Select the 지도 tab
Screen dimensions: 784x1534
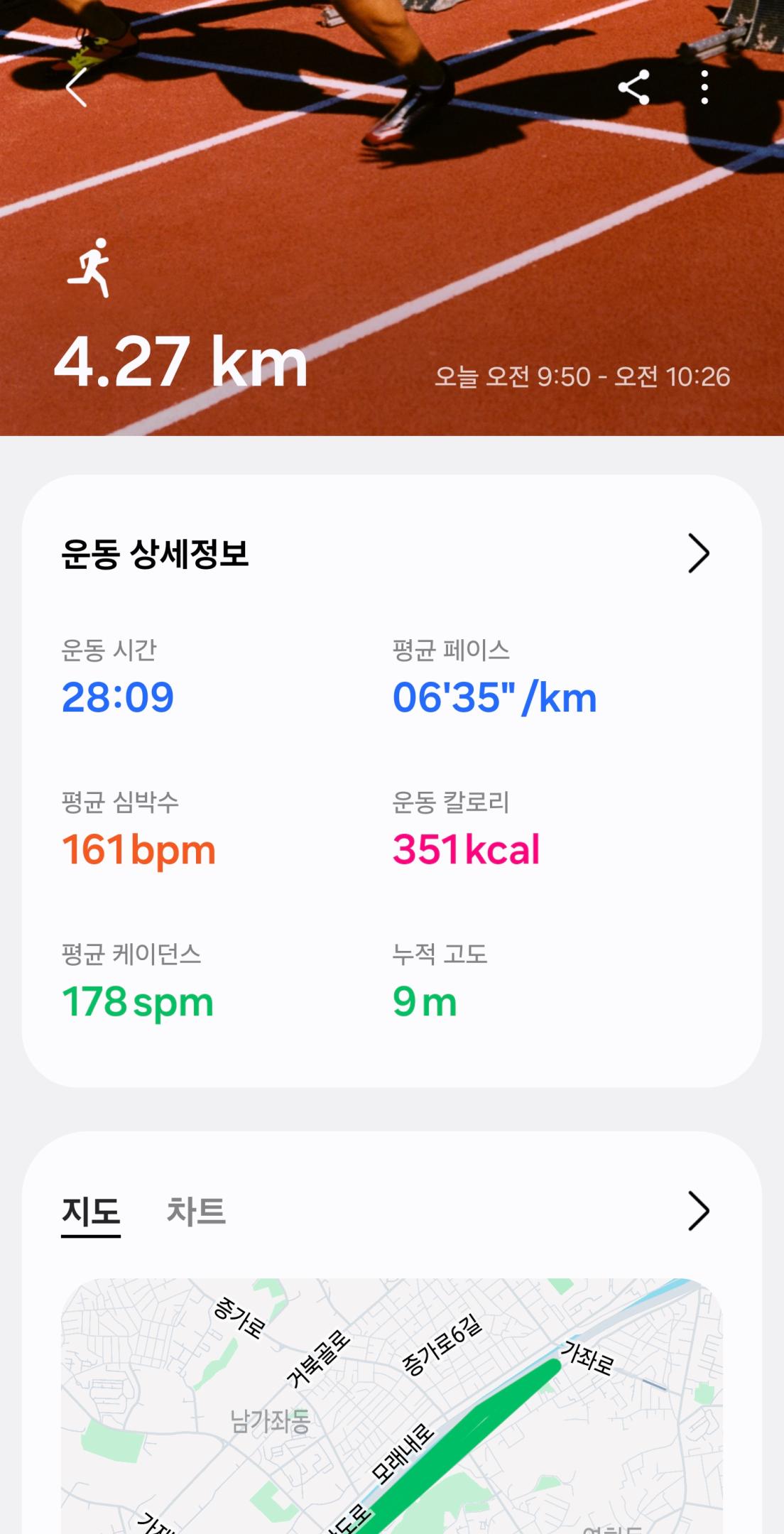click(91, 1212)
